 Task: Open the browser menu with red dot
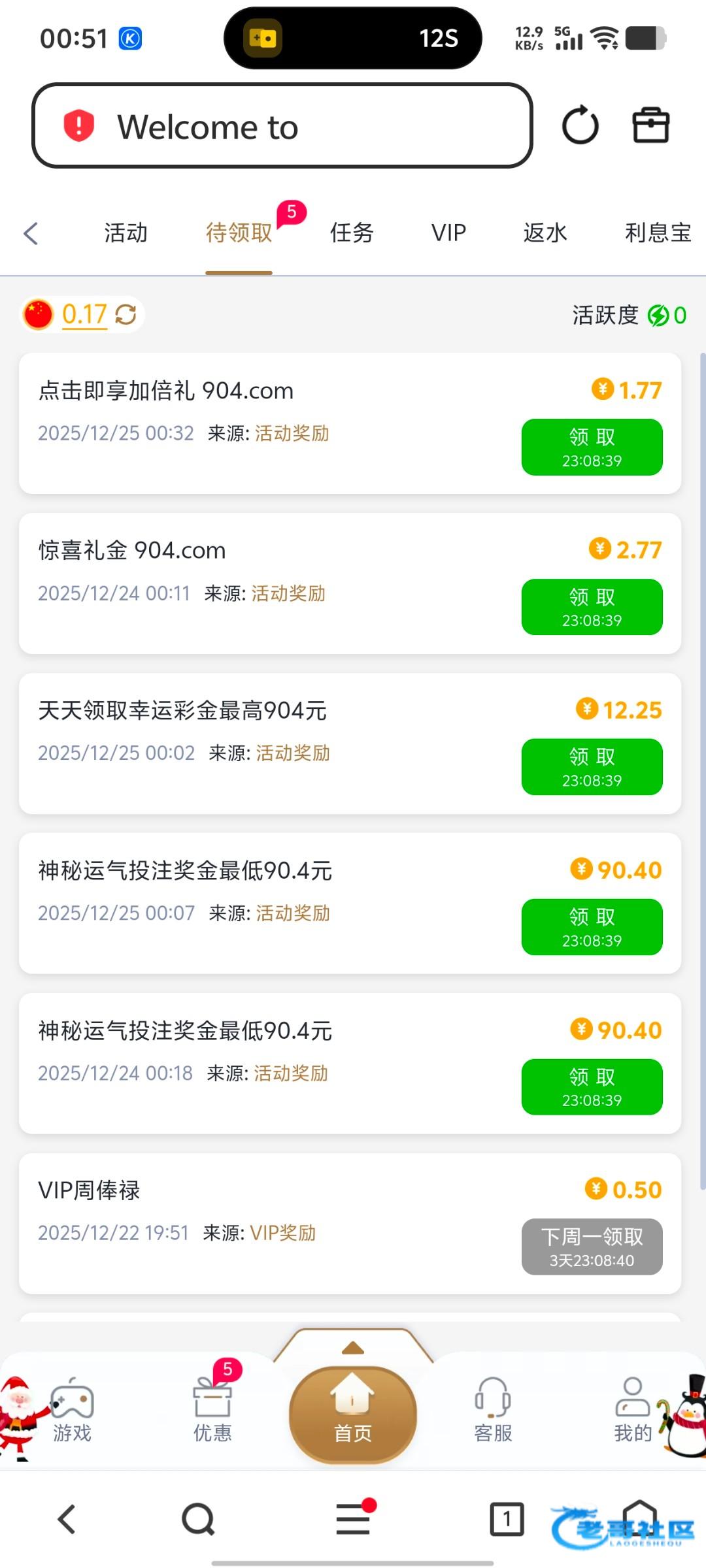point(353,1519)
